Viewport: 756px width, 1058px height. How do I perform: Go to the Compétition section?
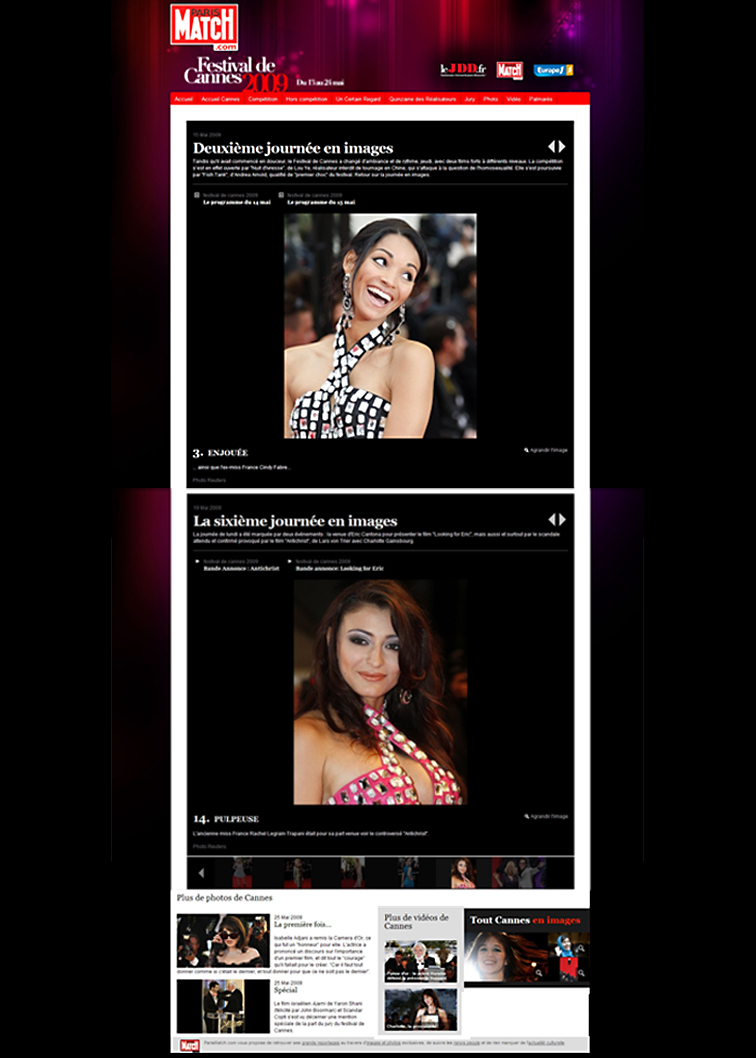click(263, 99)
